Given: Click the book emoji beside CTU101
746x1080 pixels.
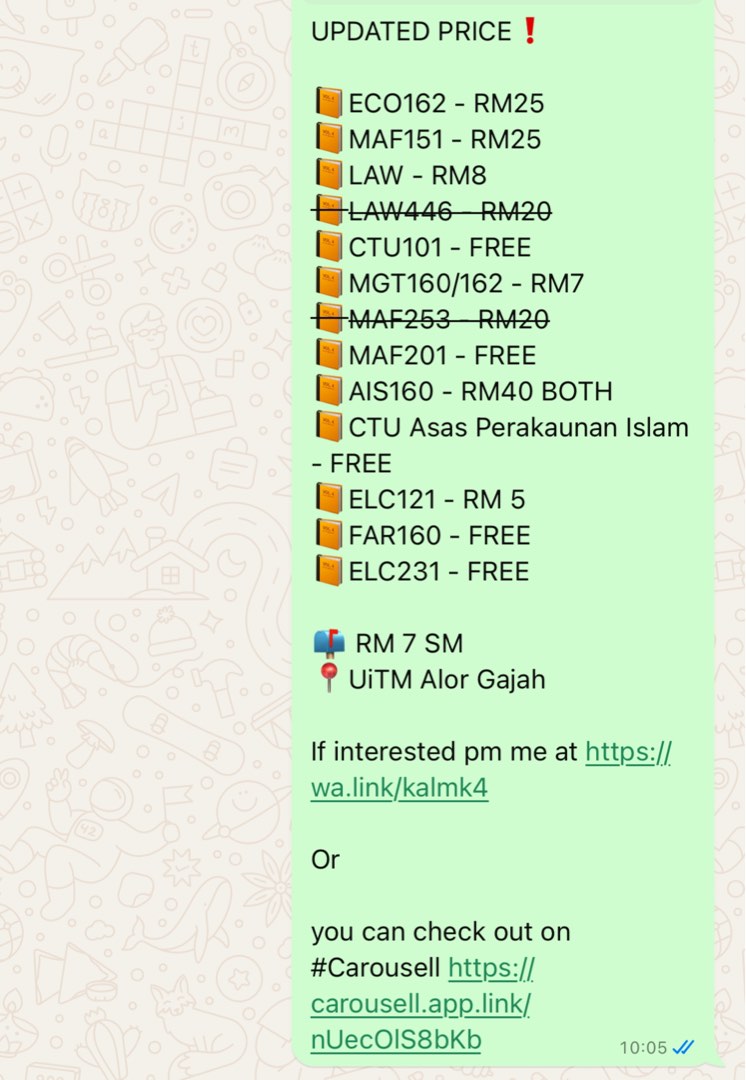Looking at the screenshot, I should click(x=328, y=245).
